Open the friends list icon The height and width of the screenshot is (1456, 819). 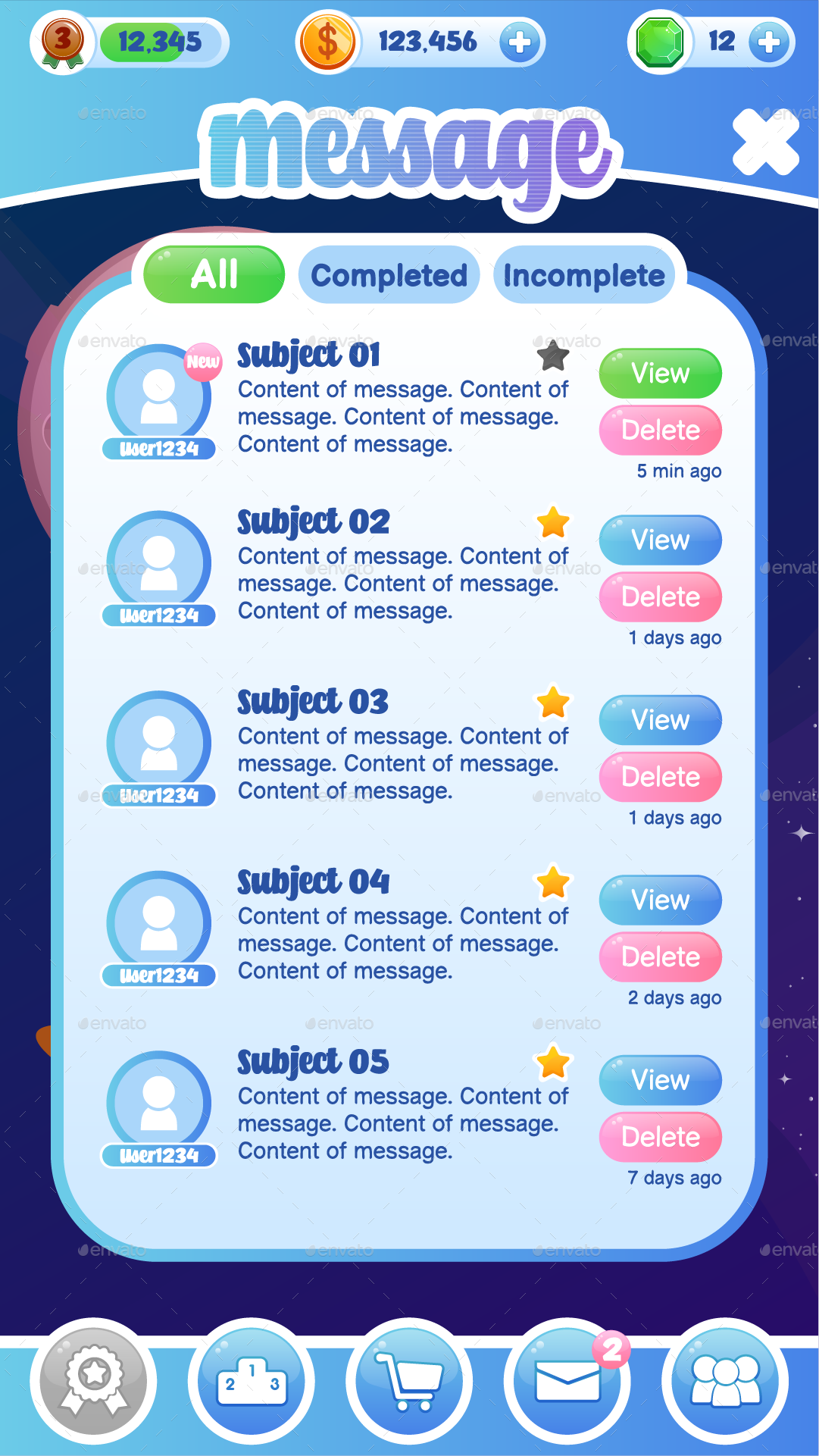[726, 1382]
